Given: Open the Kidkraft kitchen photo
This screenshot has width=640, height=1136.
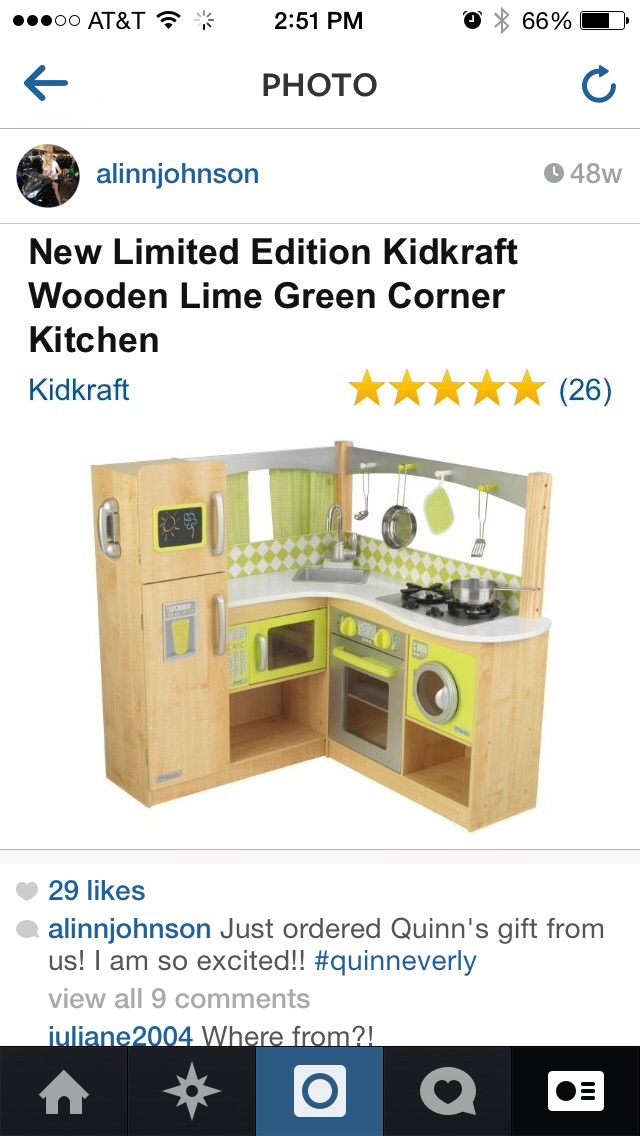Looking at the screenshot, I should pyautogui.click(x=320, y=536).
